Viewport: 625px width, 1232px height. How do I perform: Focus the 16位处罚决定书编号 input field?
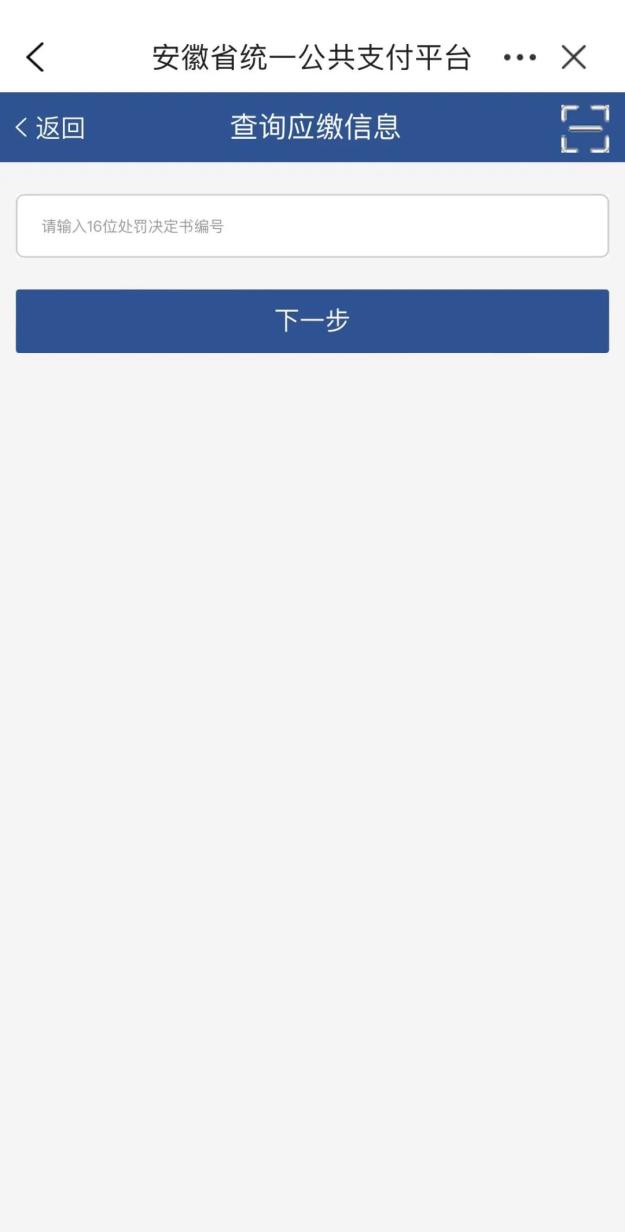312,226
